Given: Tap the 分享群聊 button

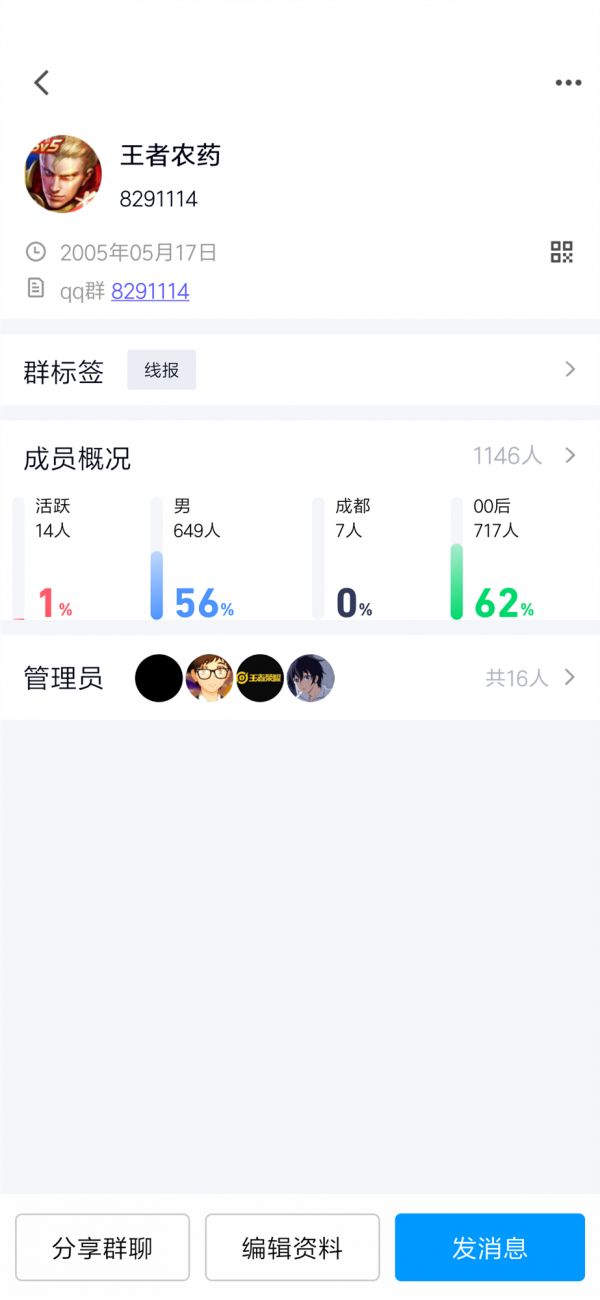Looking at the screenshot, I should point(102,1247).
